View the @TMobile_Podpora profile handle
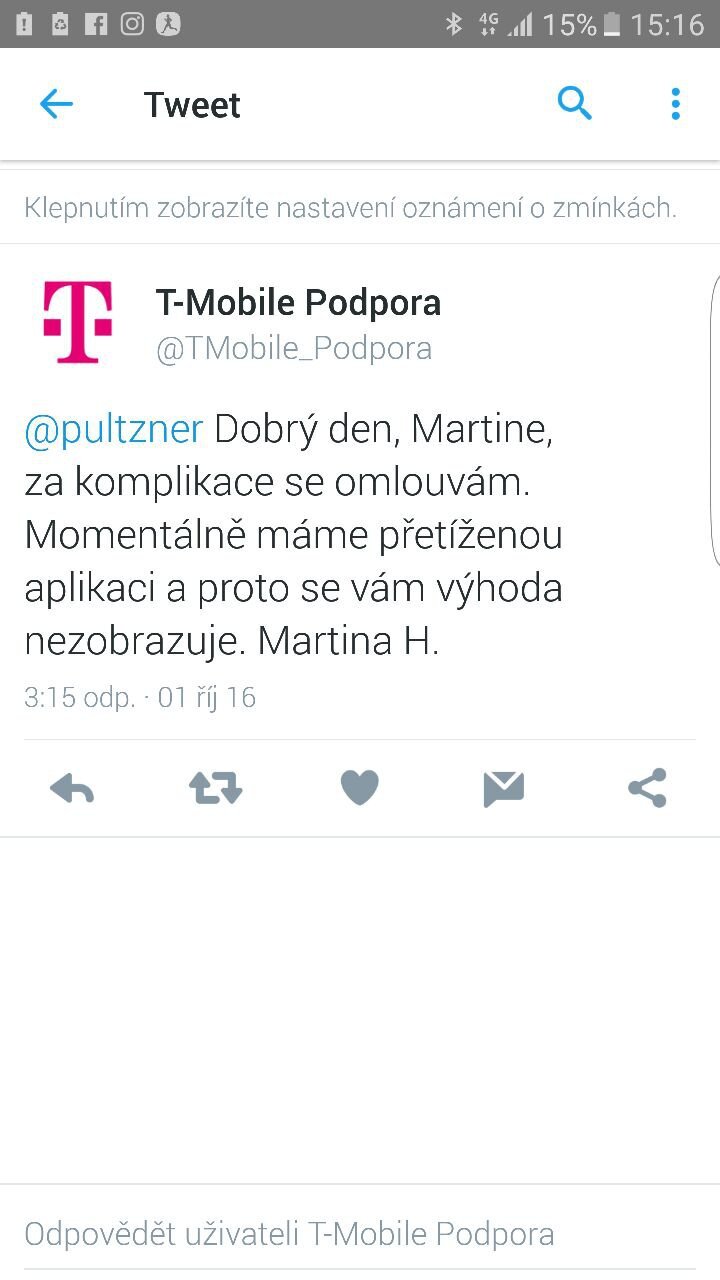720x1280 pixels. (294, 347)
